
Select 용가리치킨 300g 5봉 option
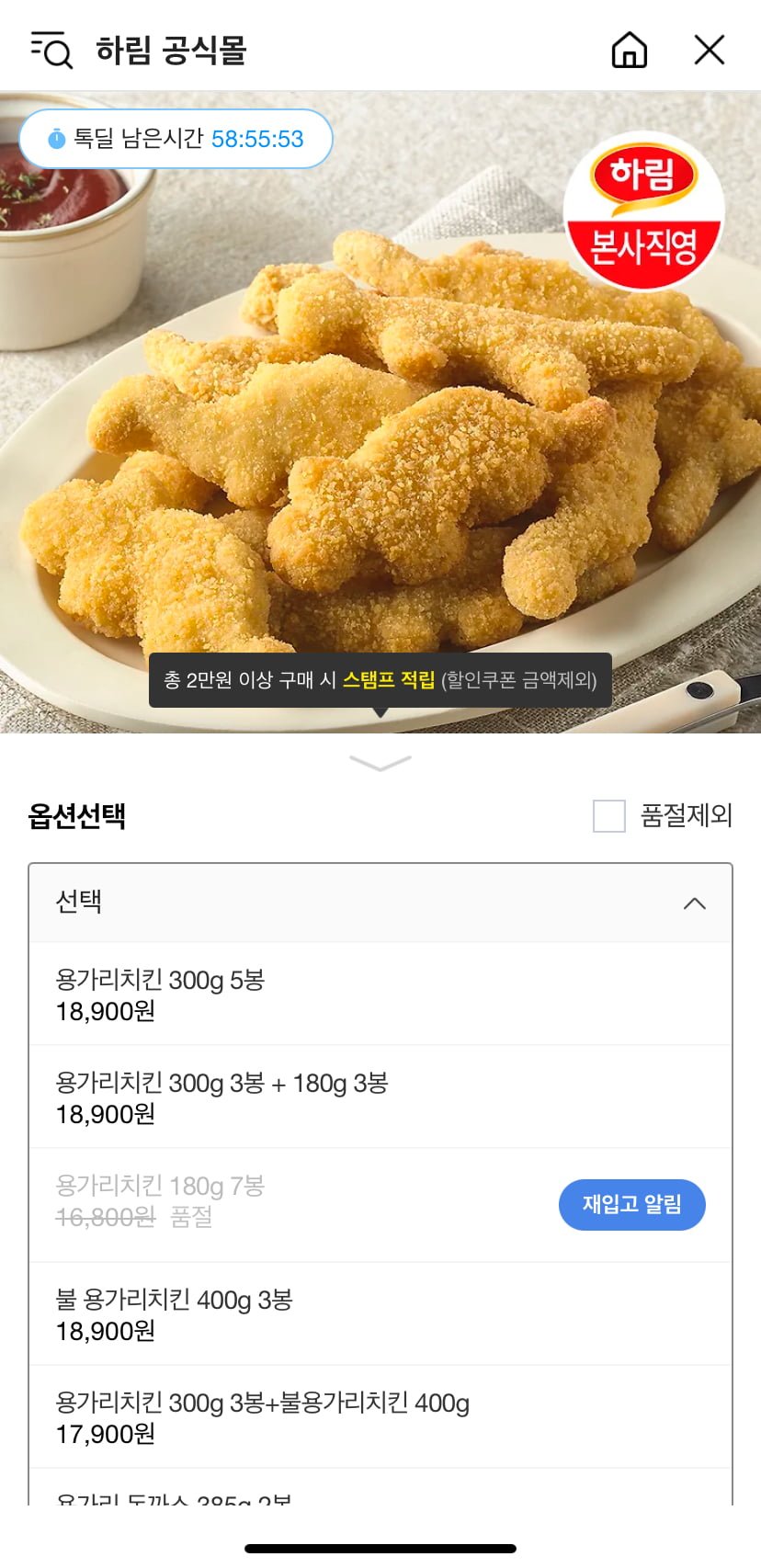click(x=380, y=994)
